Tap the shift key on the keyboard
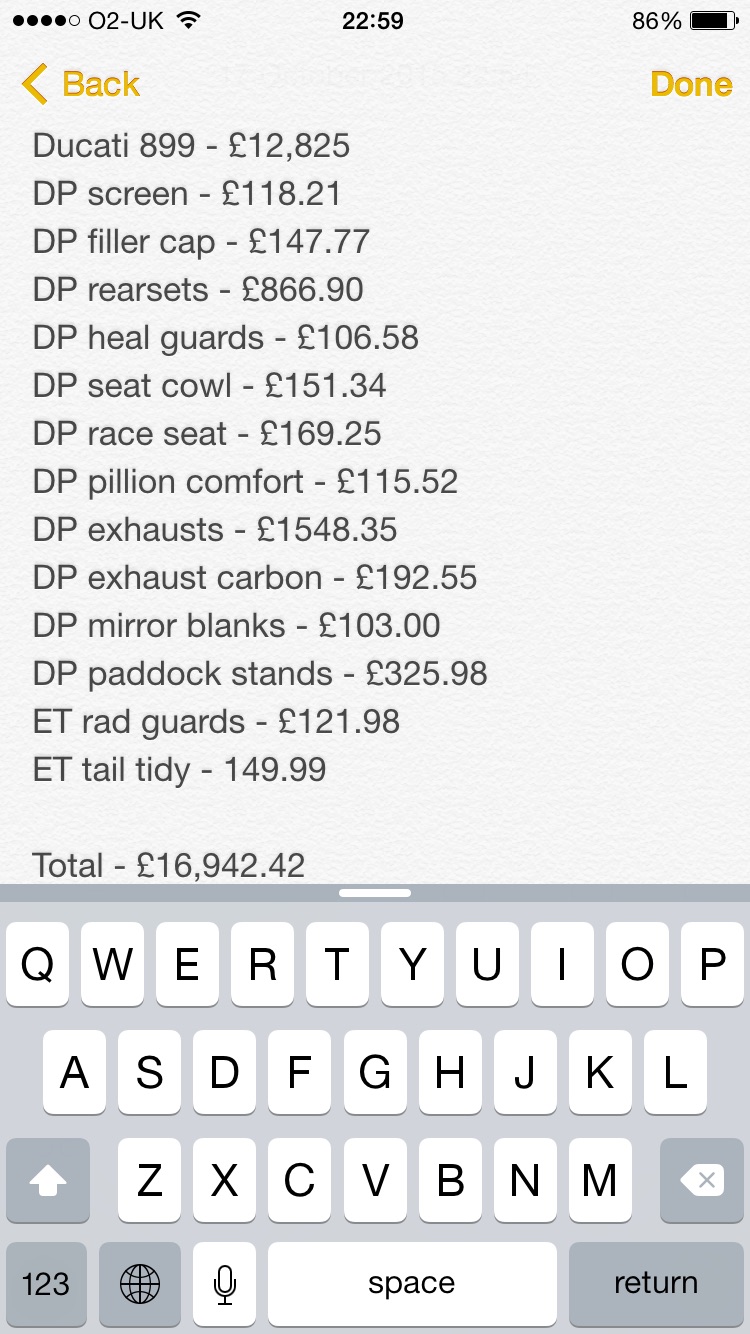The width and height of the screenshot is (750, 1334). 48,1181
